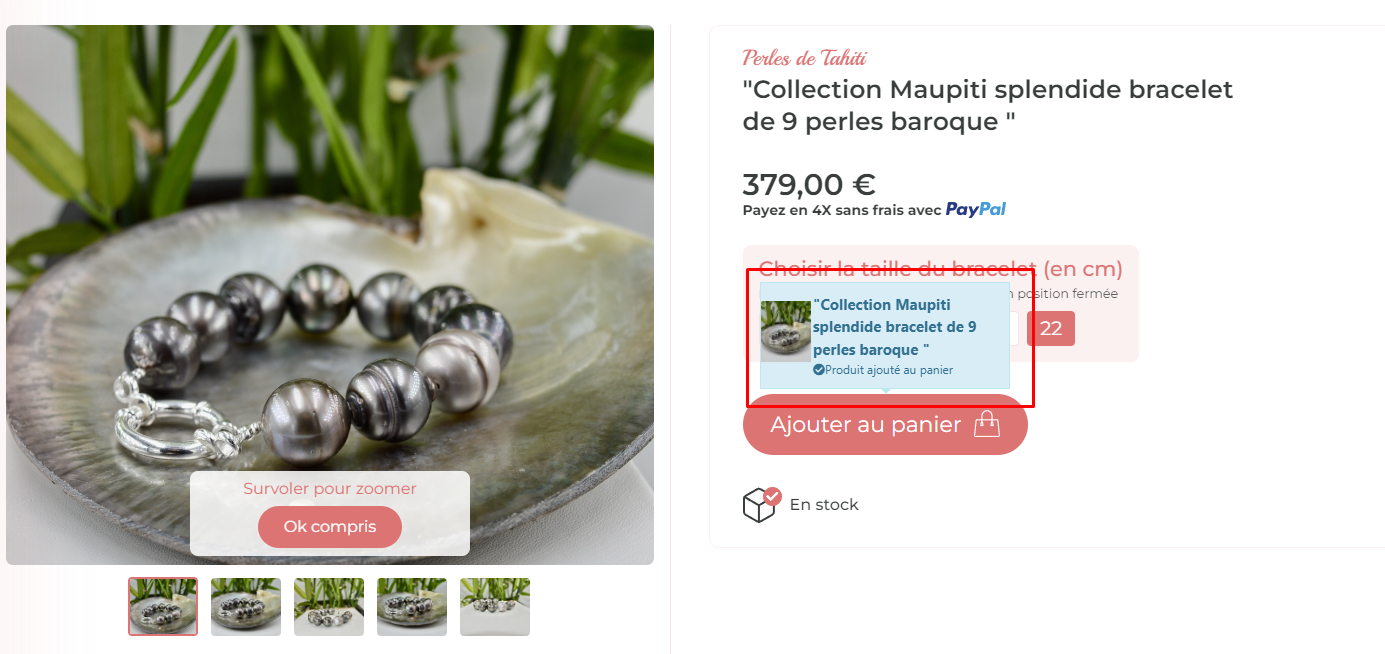Show the first bracelet thumbnail

point(163,606)
